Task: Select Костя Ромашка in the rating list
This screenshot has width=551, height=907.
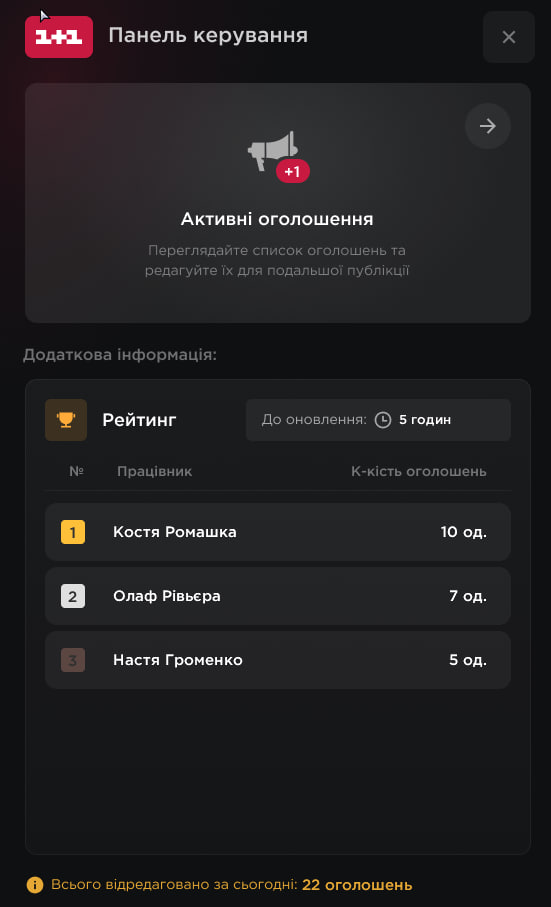Action: pyautogui.click(x=278, y=532)
